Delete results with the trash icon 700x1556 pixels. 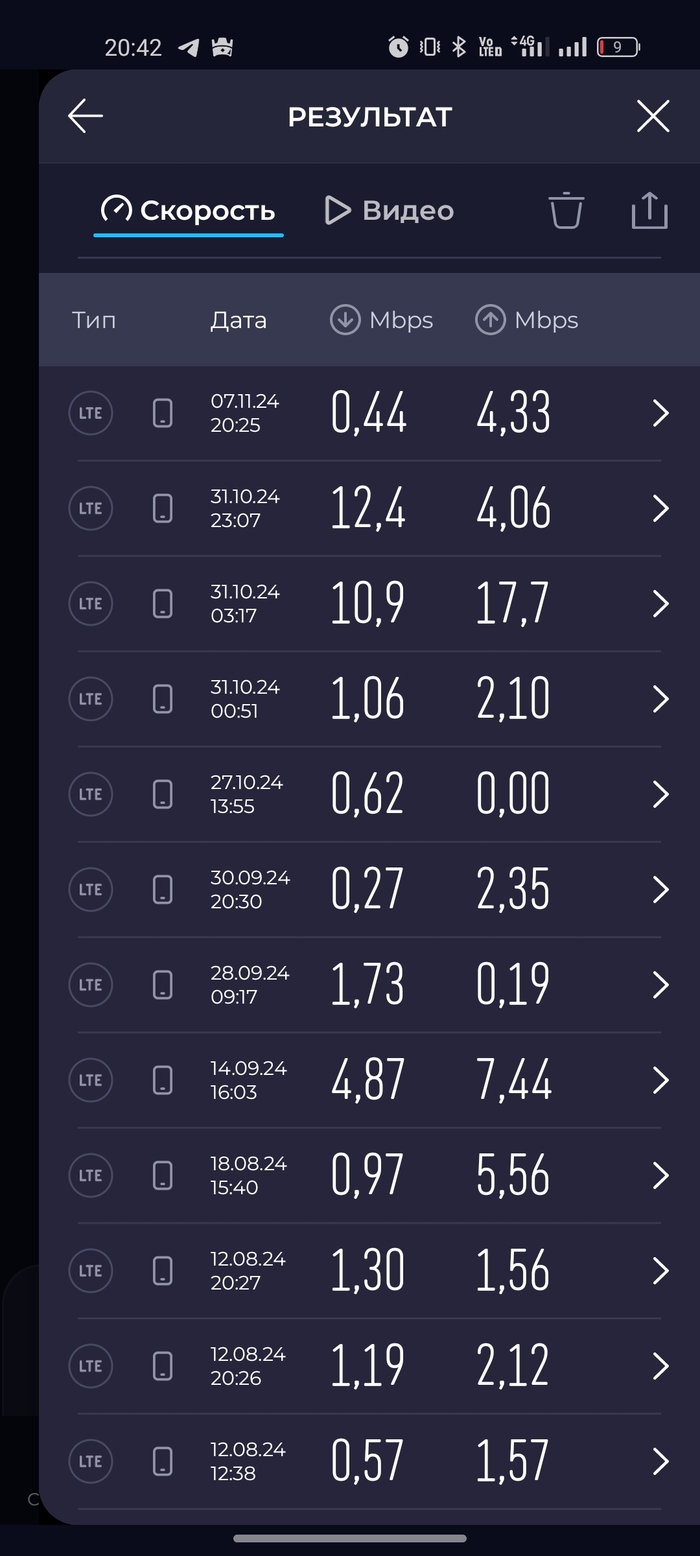(x=565, y=211)
